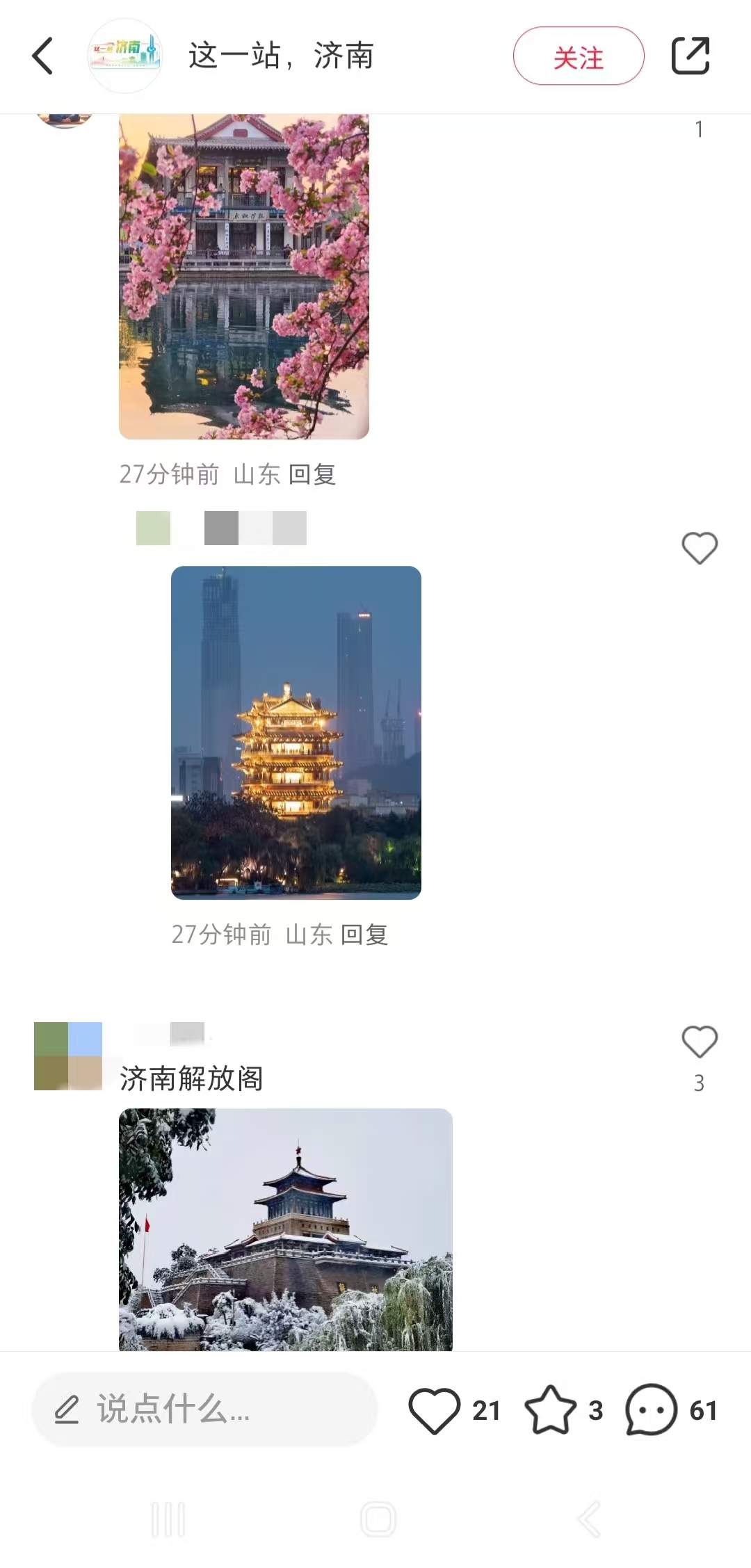Open the snowy 济南解放阁 photo
The image size is (751, 1568).
285,1229
